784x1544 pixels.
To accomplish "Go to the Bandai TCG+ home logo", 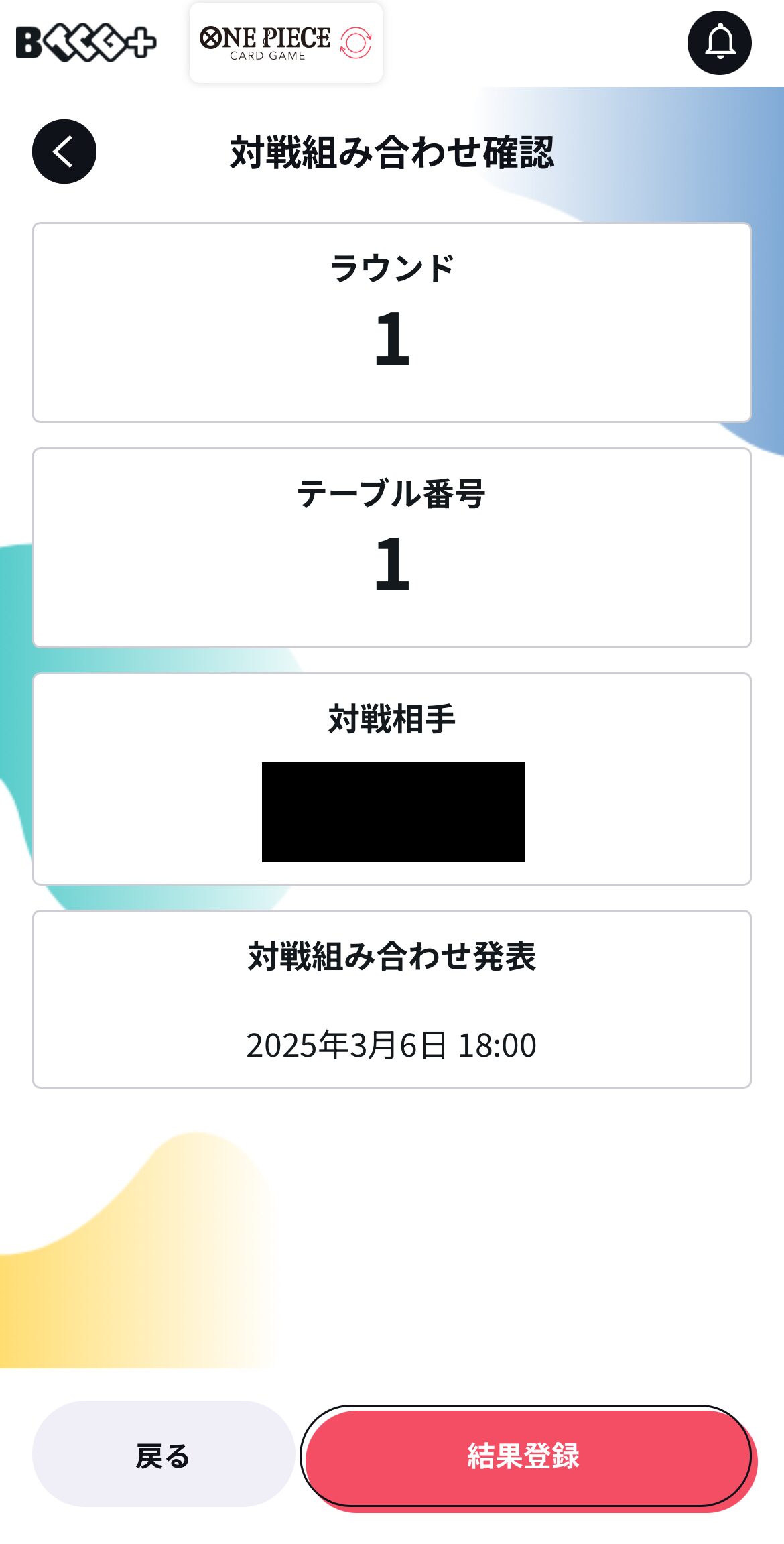I will tap(86, 43).
